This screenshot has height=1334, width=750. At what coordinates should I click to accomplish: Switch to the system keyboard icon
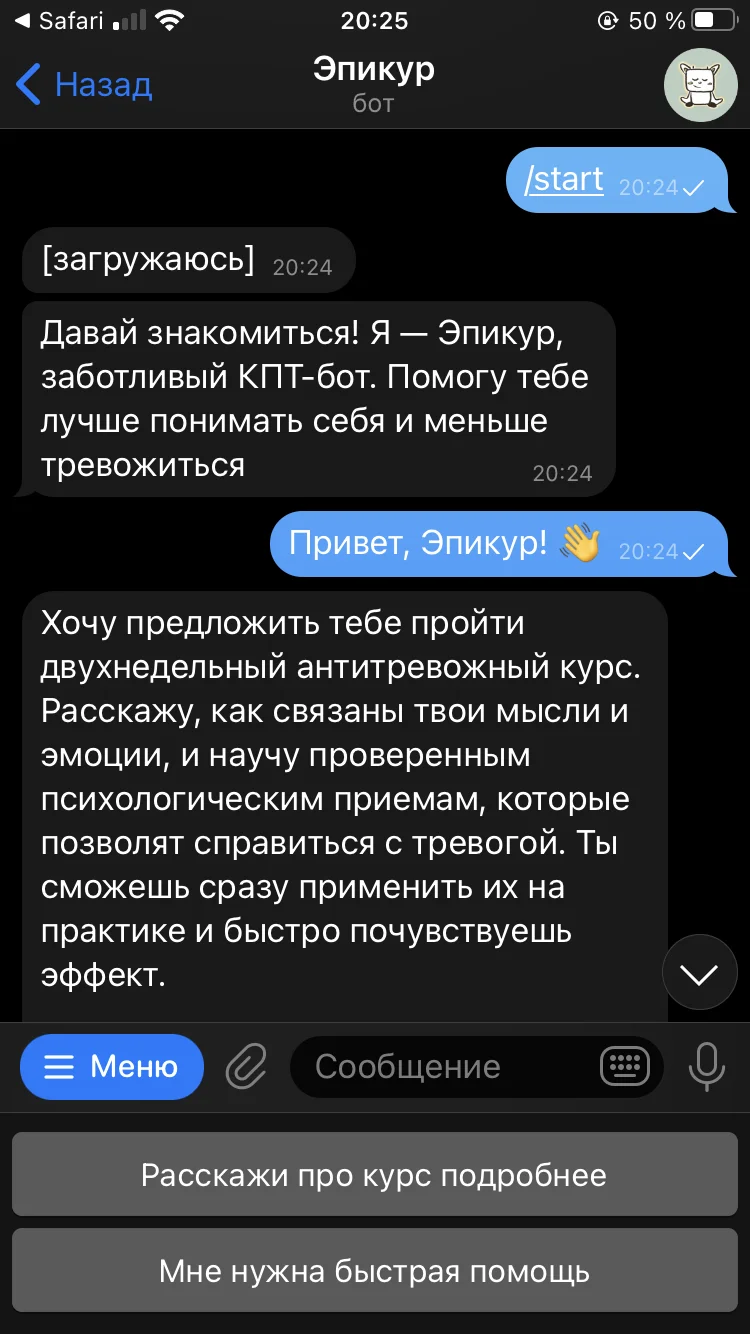tap(625, 1067)
